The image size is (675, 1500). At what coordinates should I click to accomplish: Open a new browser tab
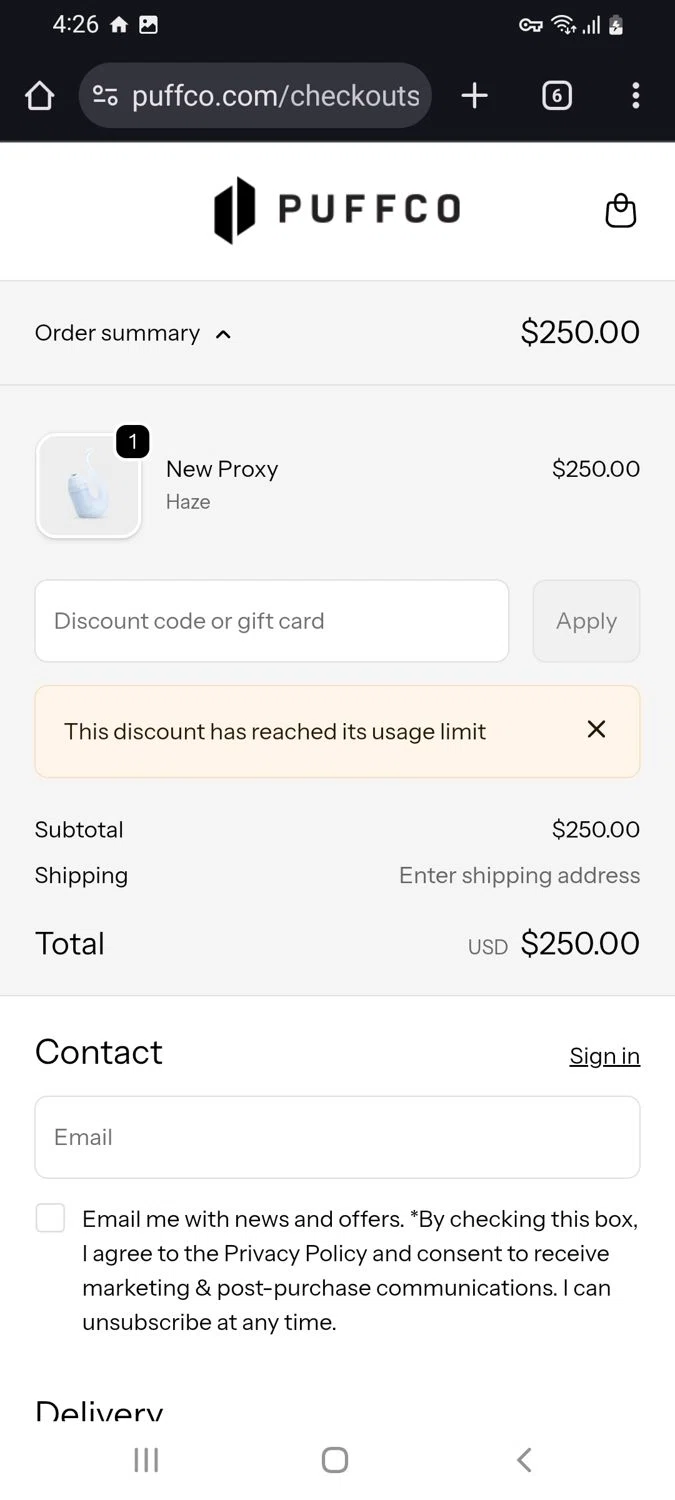[x=475, y=96]
